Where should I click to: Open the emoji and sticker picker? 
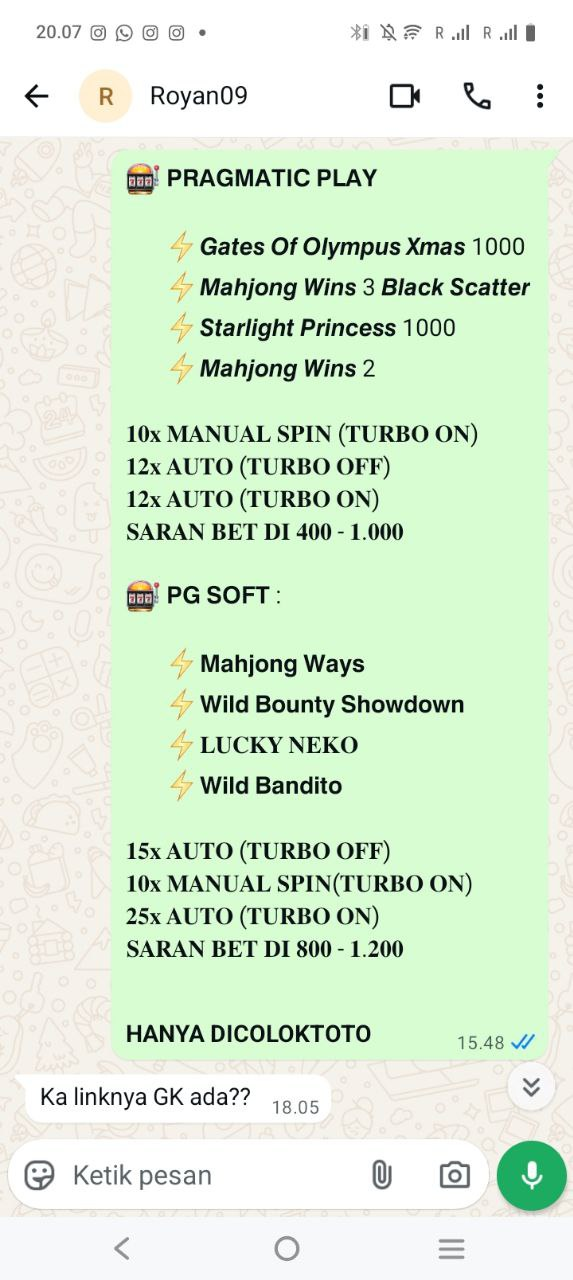tap(39, 1175)
